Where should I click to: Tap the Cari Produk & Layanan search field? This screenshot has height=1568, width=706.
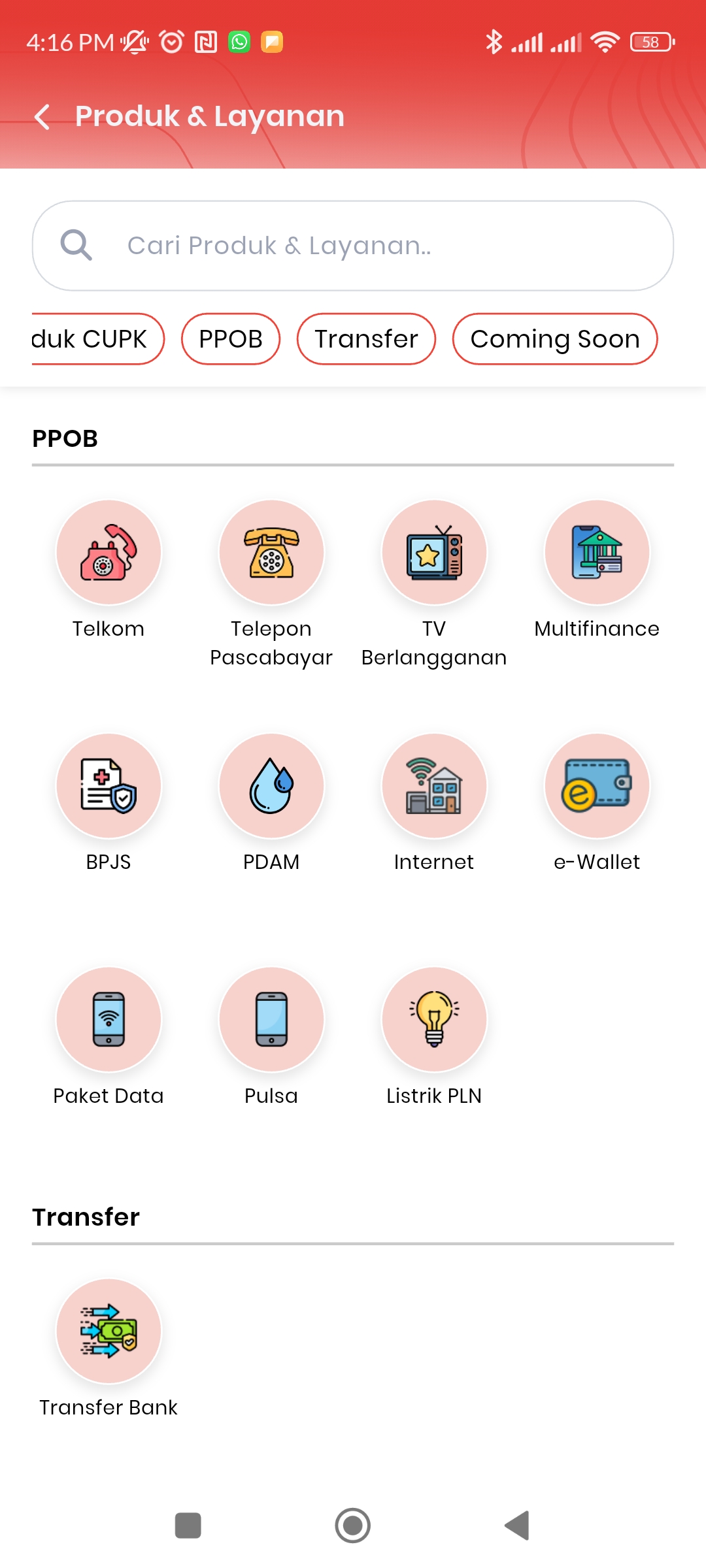coord(353,246)
